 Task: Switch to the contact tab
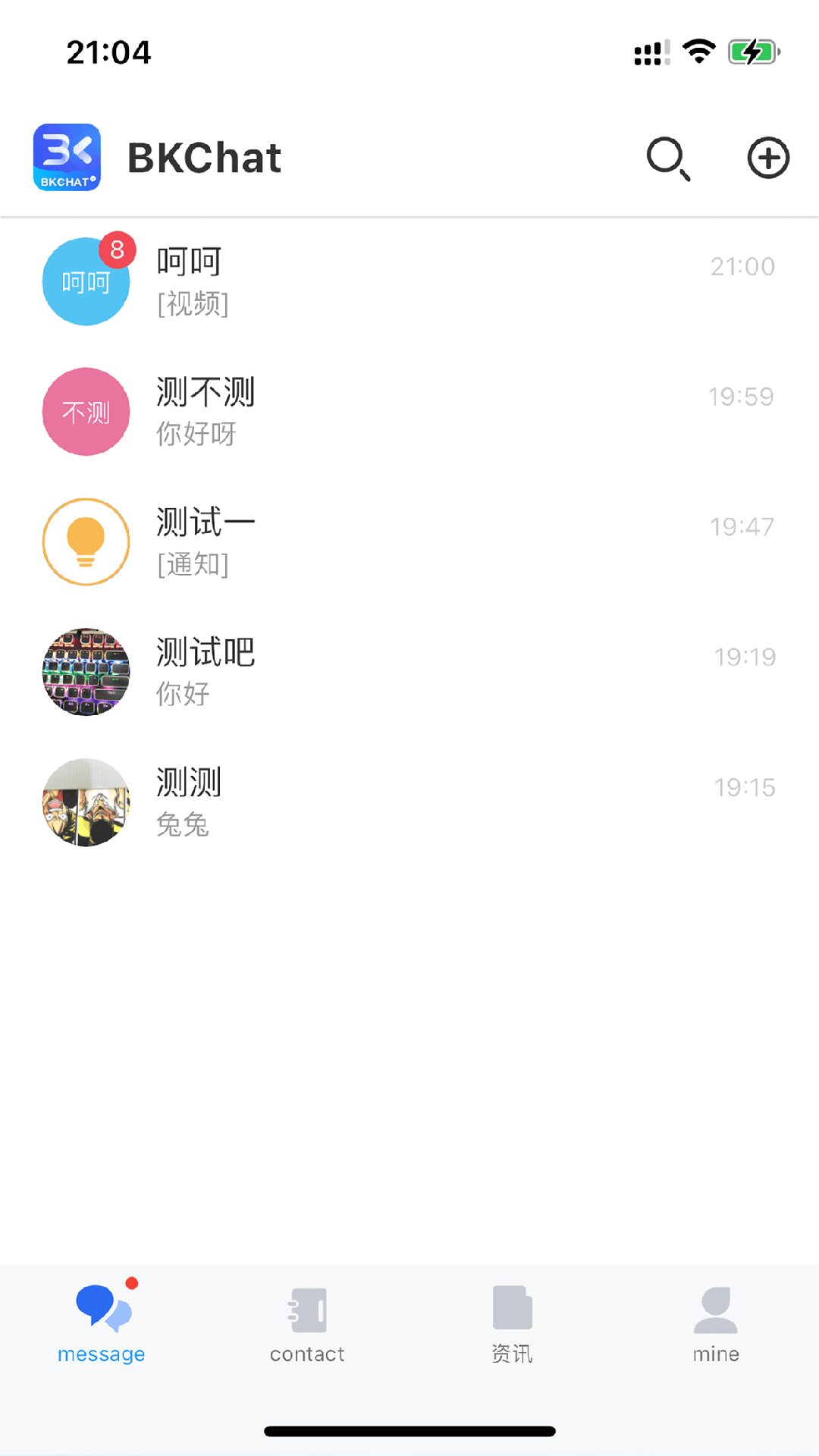[x=306, y=1323]
